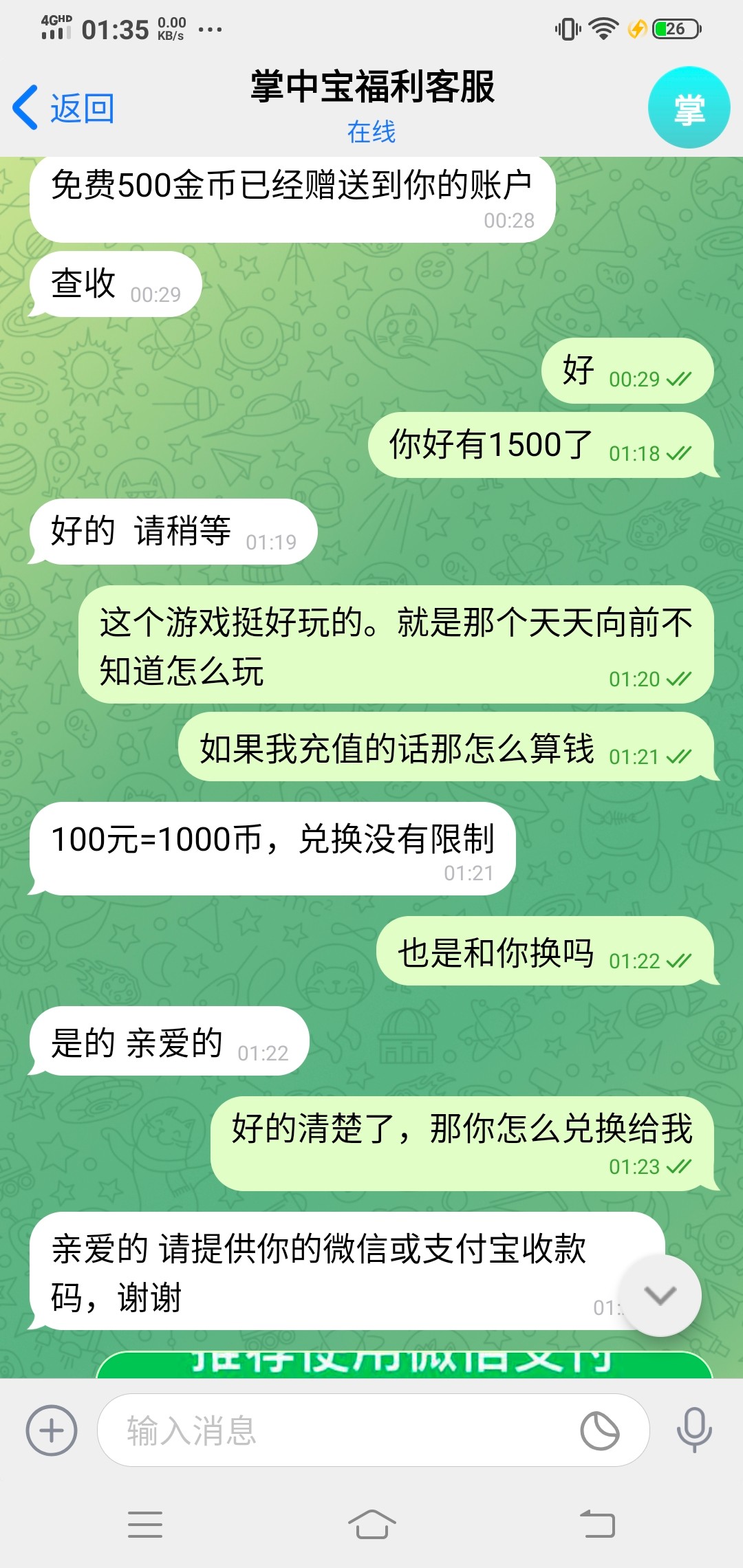Screen dimensions: 743x1568
Task: Jump to latest messages with down arrow
Action: (660, 1296)
